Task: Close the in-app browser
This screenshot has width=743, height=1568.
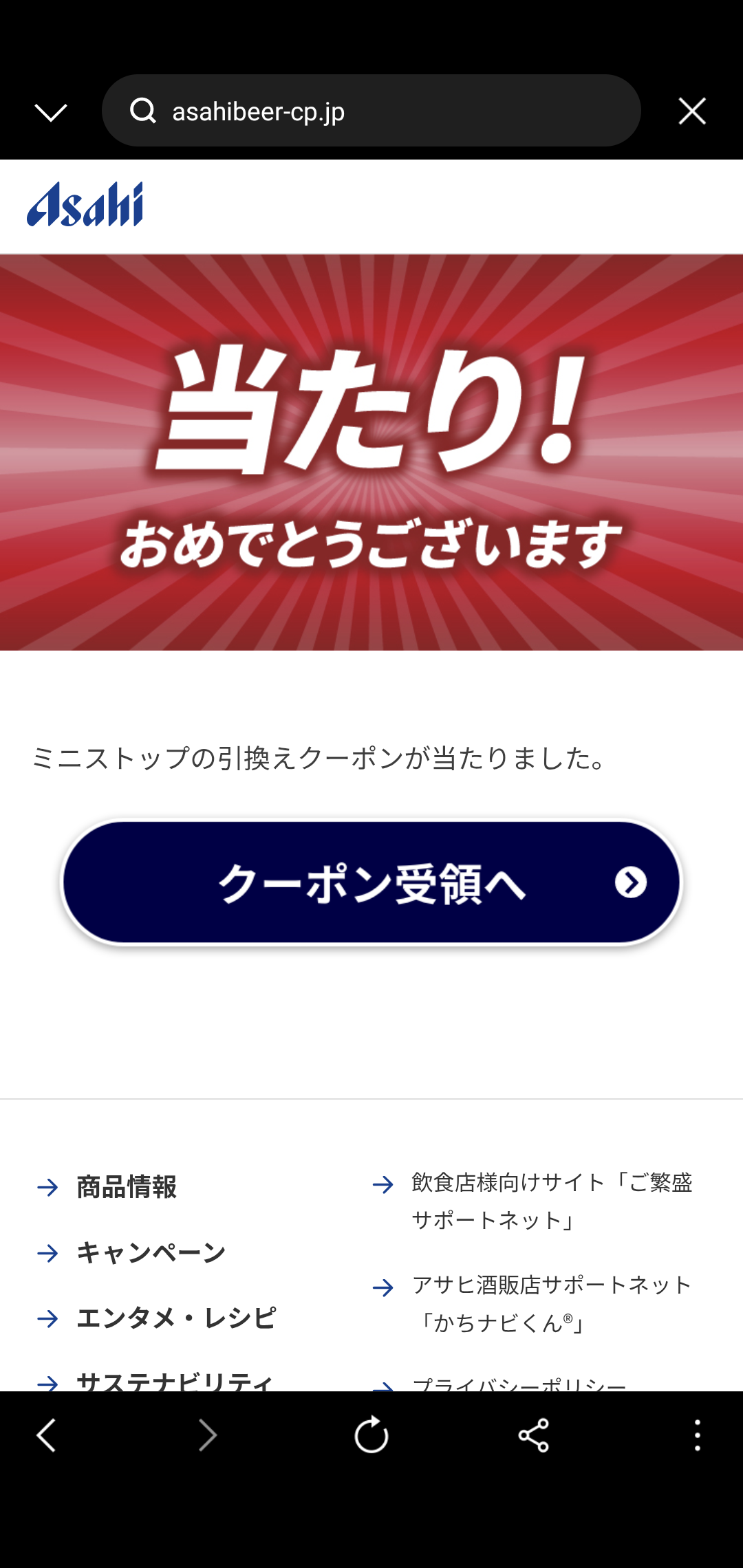Action: [x=691, y=111]
